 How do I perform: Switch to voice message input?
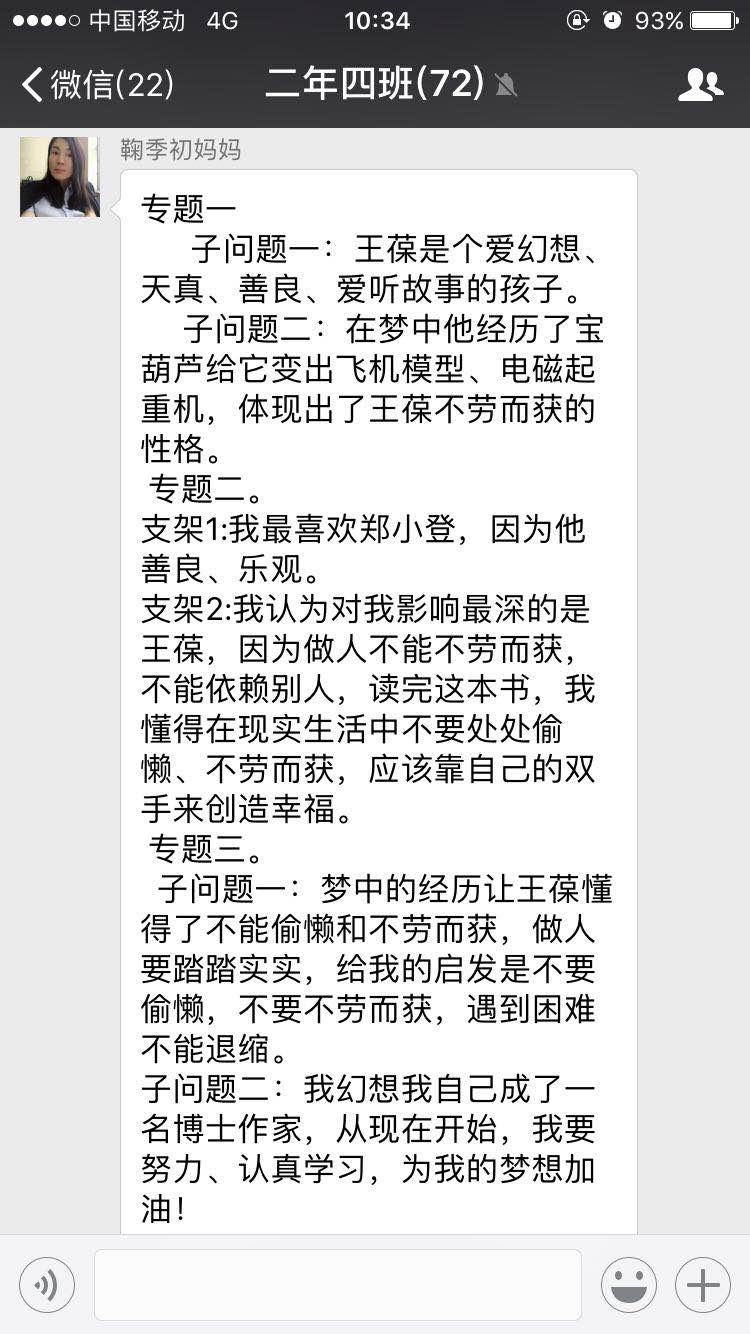47,1285
